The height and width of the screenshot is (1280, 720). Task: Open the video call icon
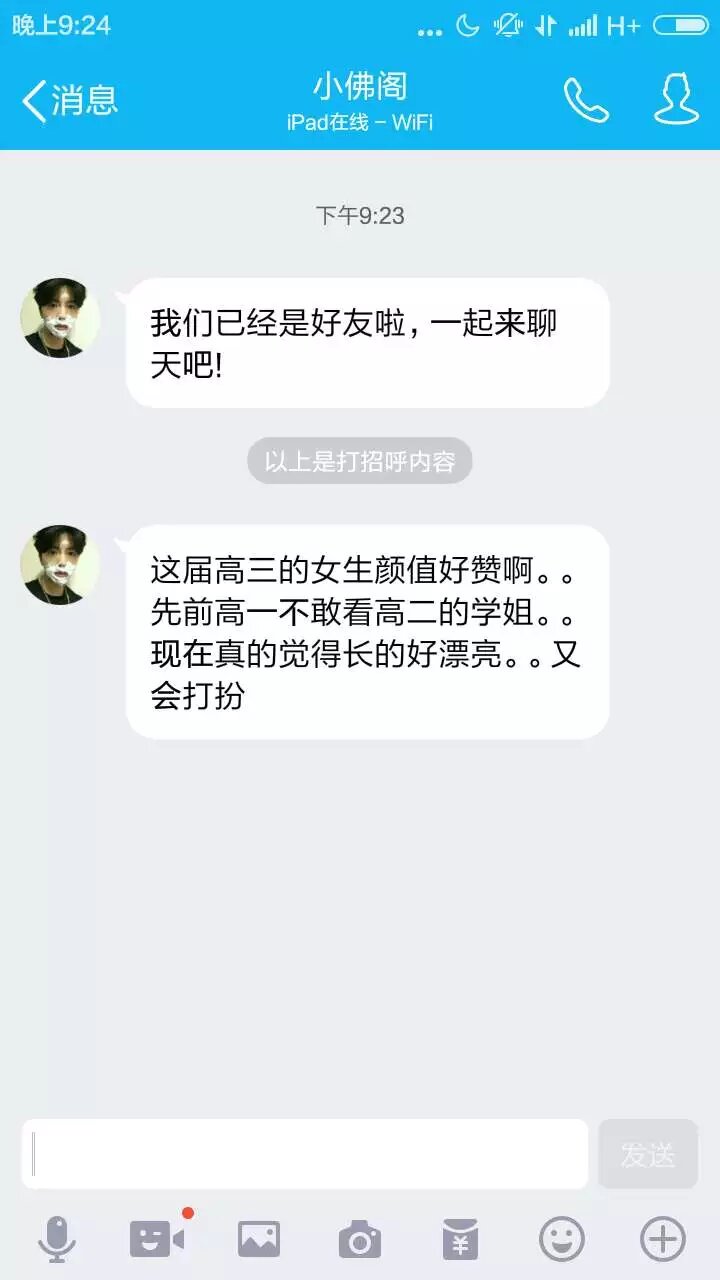[x=157, y=1240]
